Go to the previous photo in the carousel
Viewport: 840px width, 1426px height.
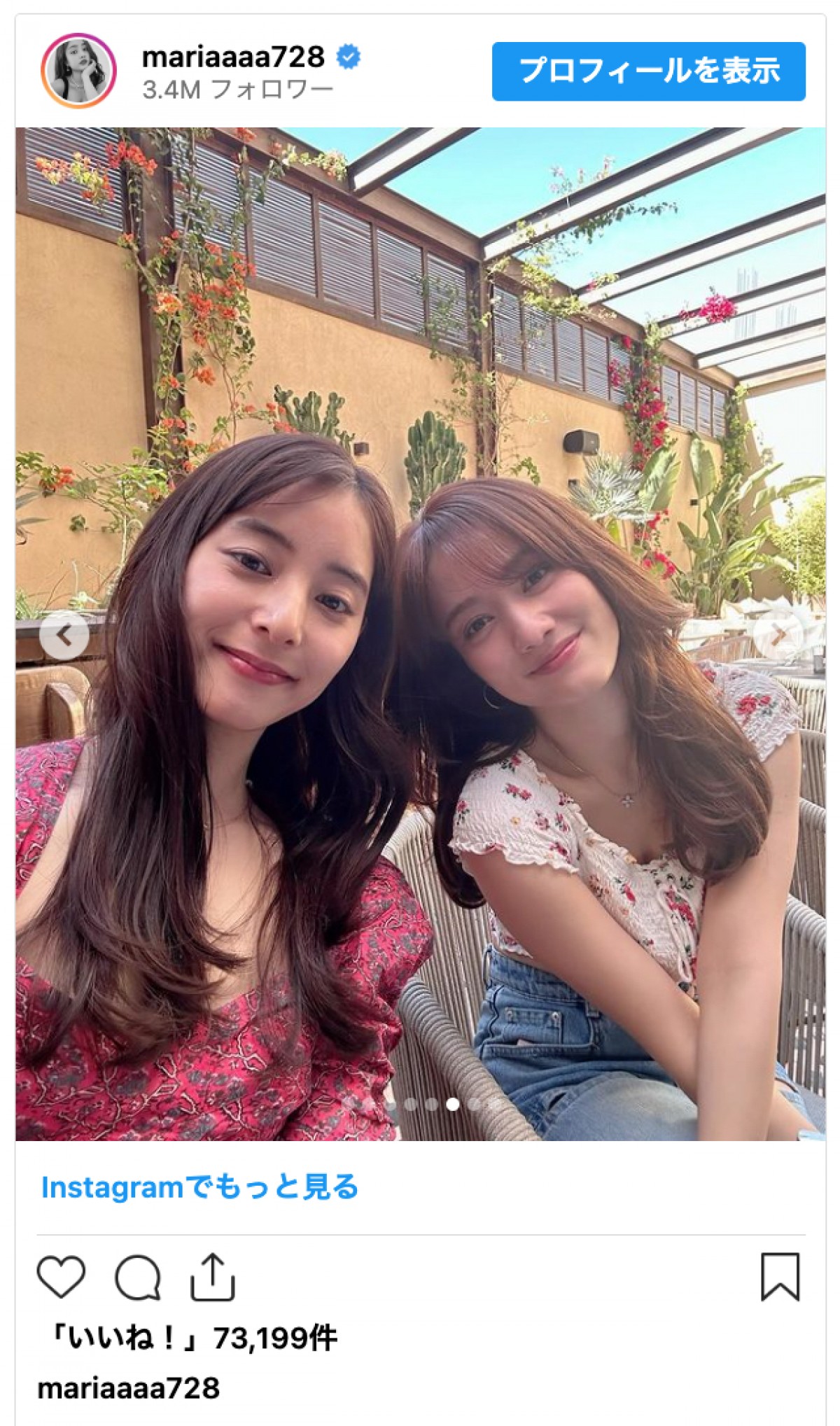tap(64, 635)
